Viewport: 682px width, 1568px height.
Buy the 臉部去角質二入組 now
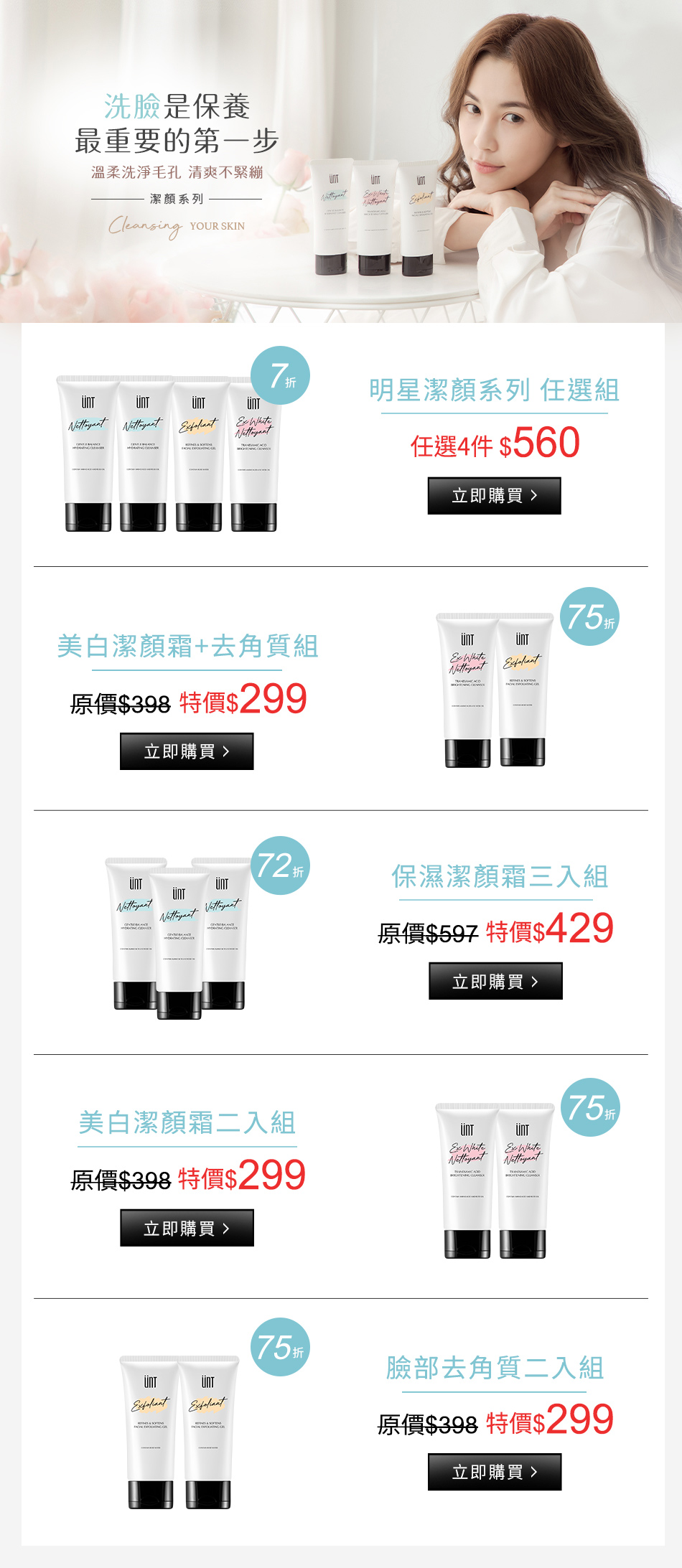(x=495, y=1473)
